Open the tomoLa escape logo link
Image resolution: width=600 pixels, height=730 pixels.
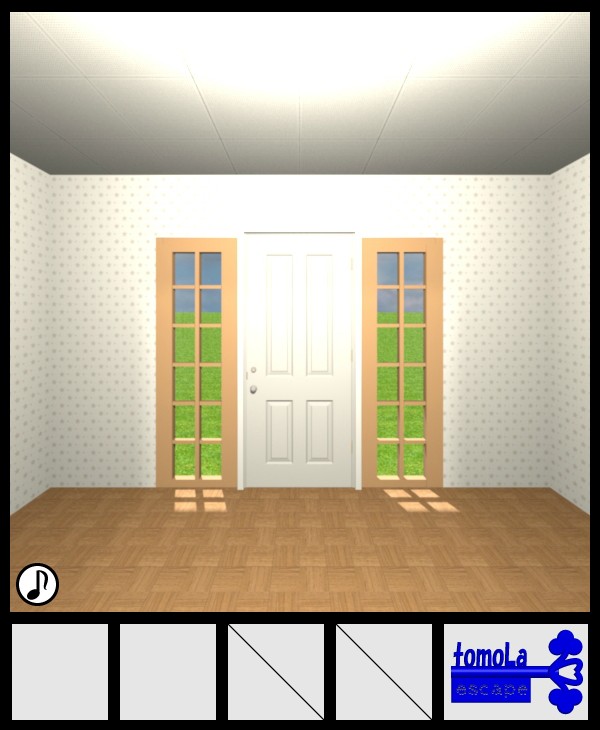click(516, 672)
